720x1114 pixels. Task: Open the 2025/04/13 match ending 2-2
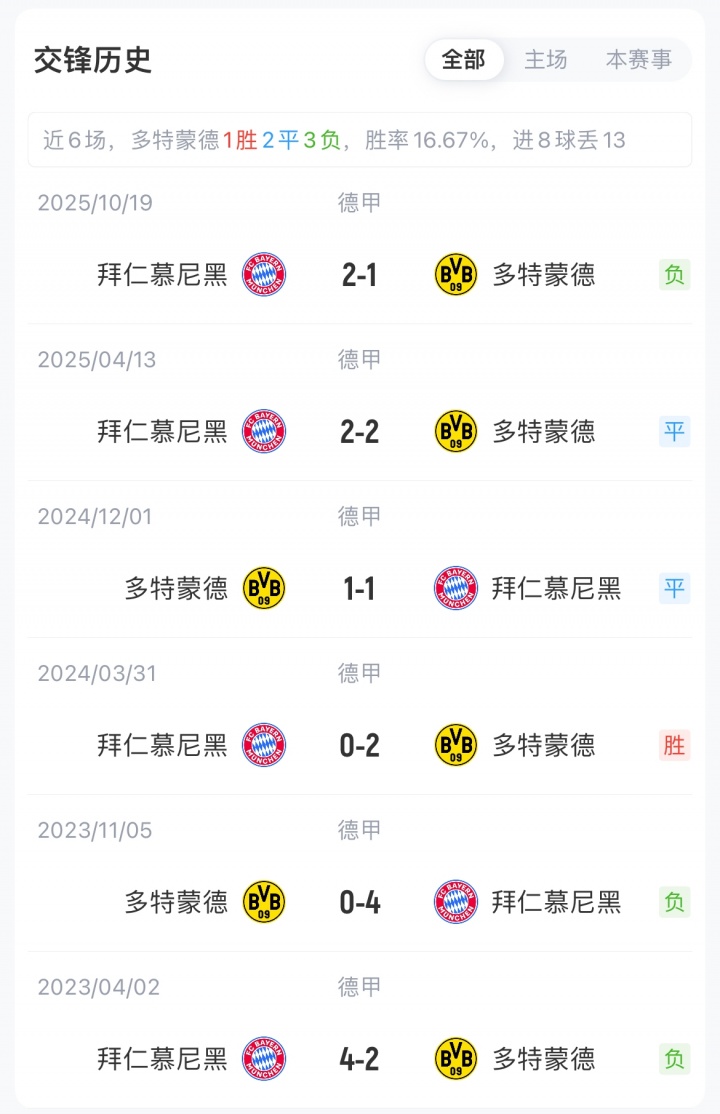tap(359, 432)
